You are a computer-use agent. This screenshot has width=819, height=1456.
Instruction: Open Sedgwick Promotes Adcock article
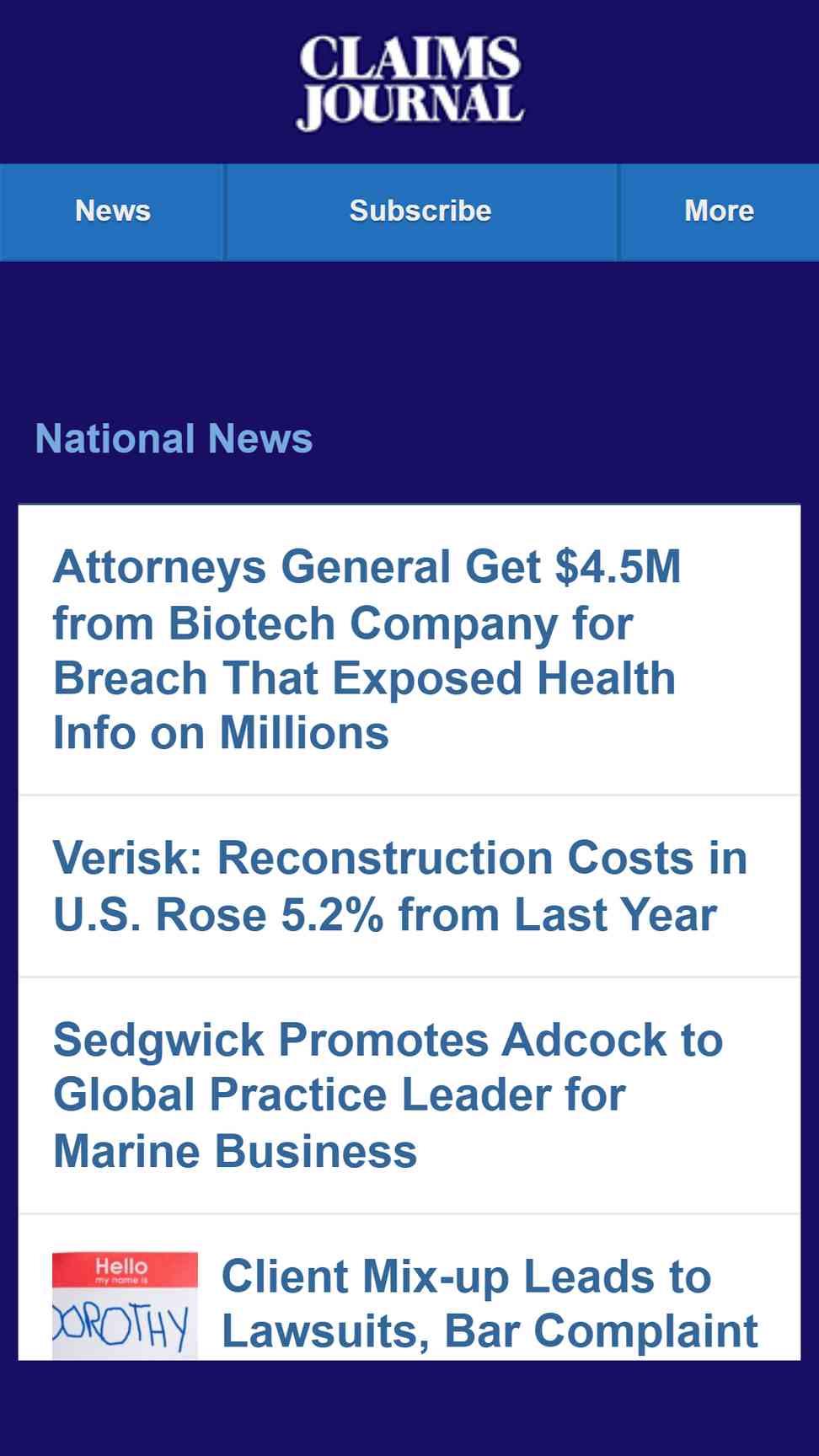pos(388,1095)
